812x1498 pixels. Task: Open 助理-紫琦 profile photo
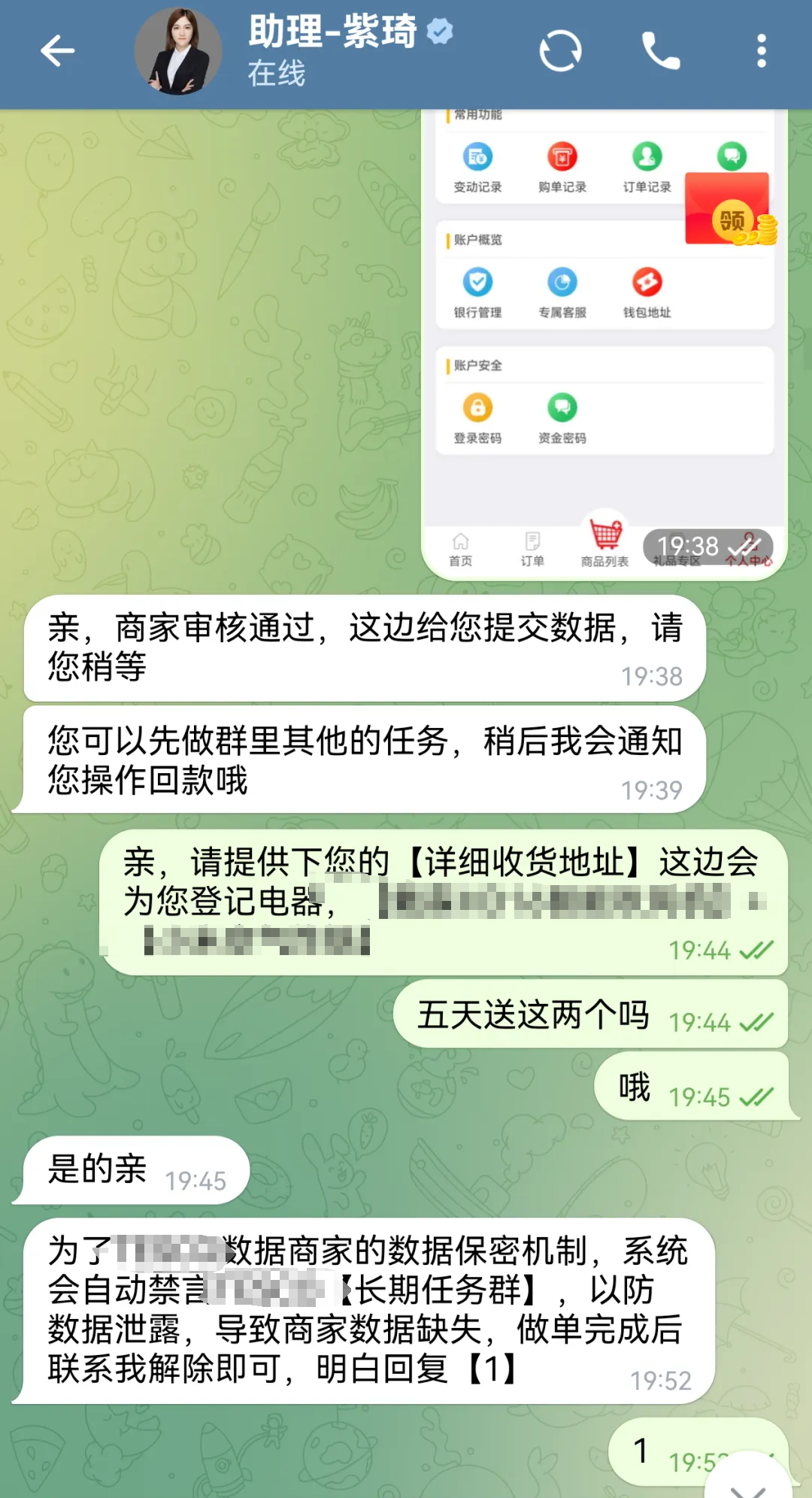coord(178,51)
